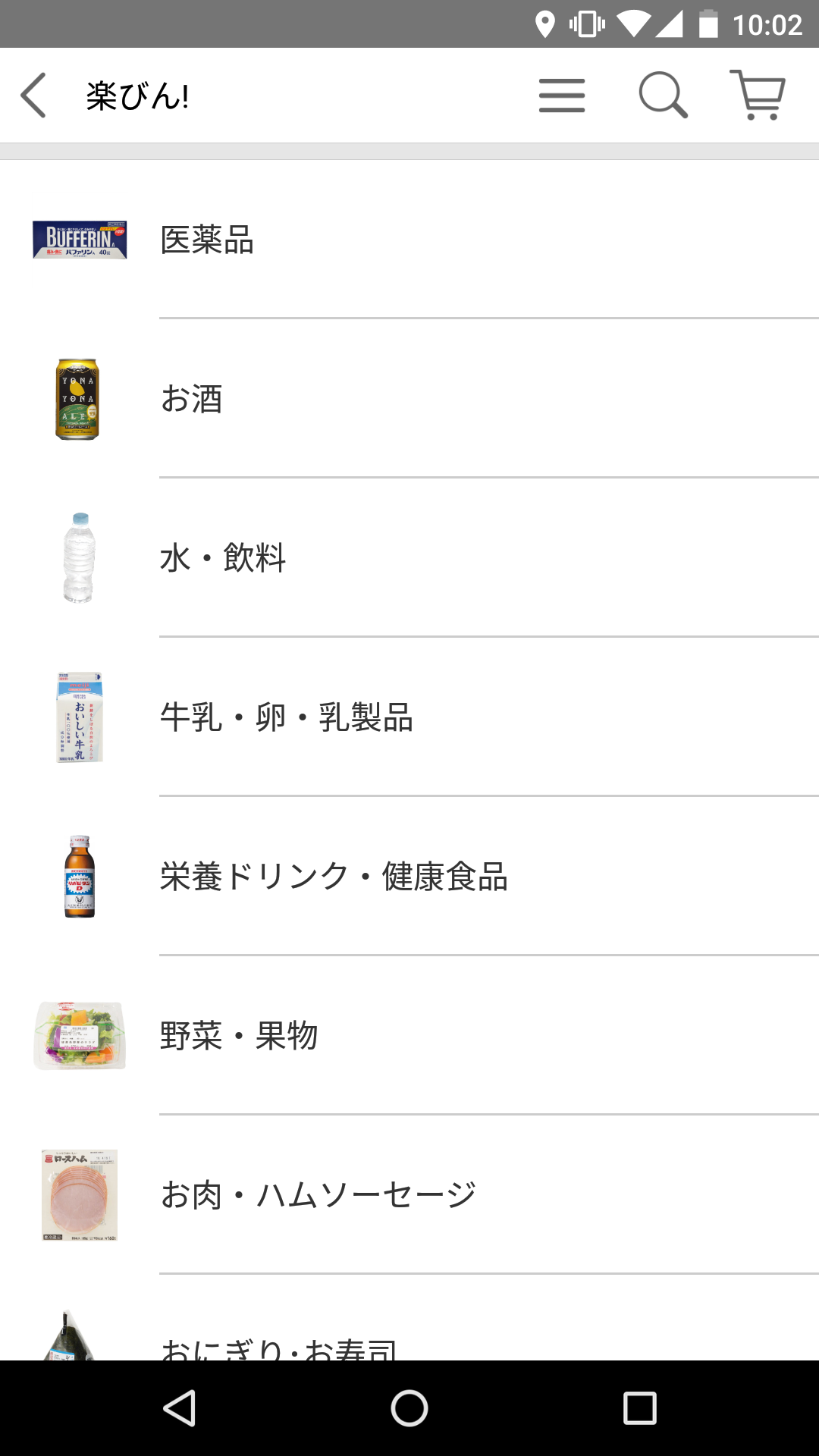The image size is (819, 1456).
Task: Open the recent apps overview
Action: click(639, 1409)
